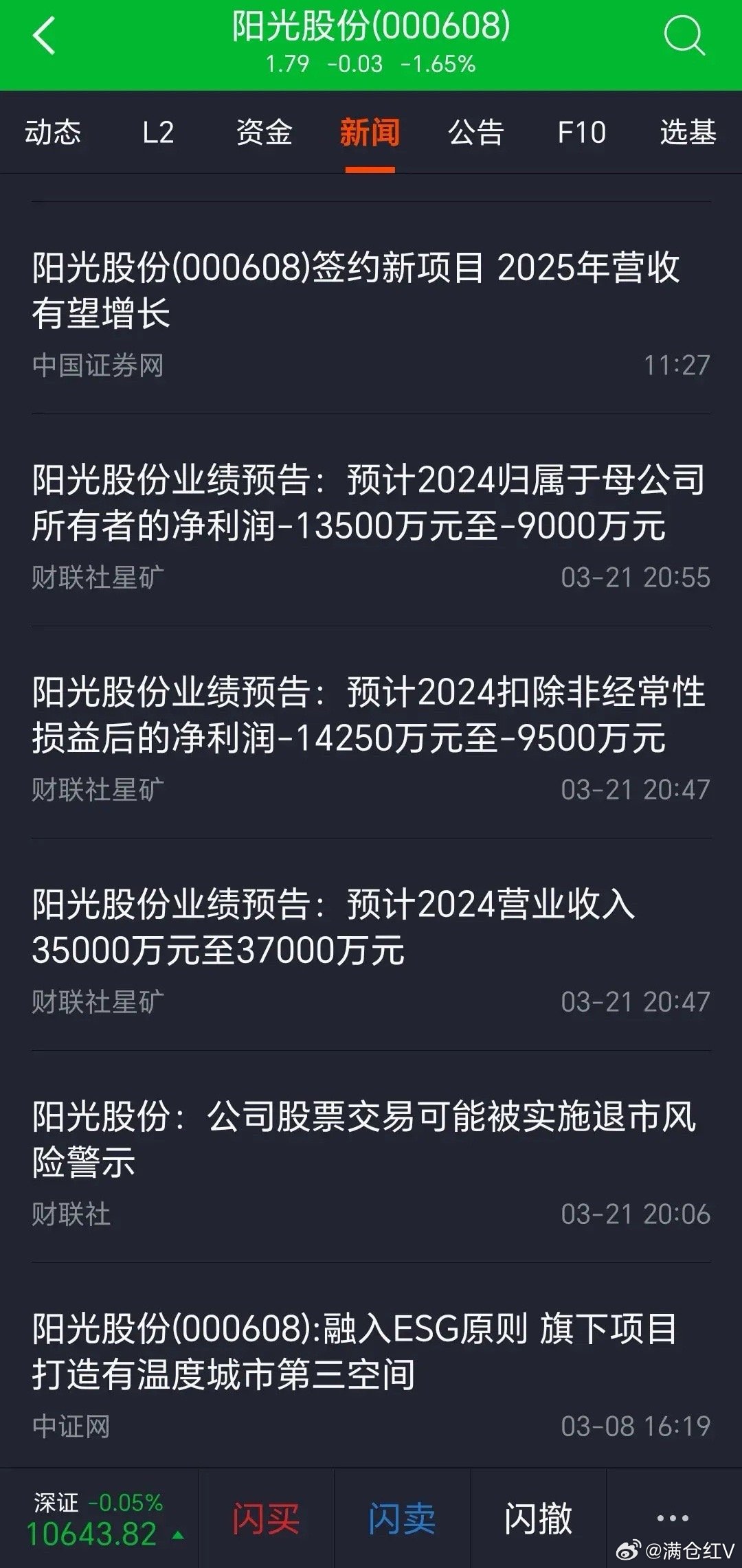Read the 归属于母公司所有者的净利润 forecast article
The width and height of the screenshot is (742, 1568).
(368, 503)
